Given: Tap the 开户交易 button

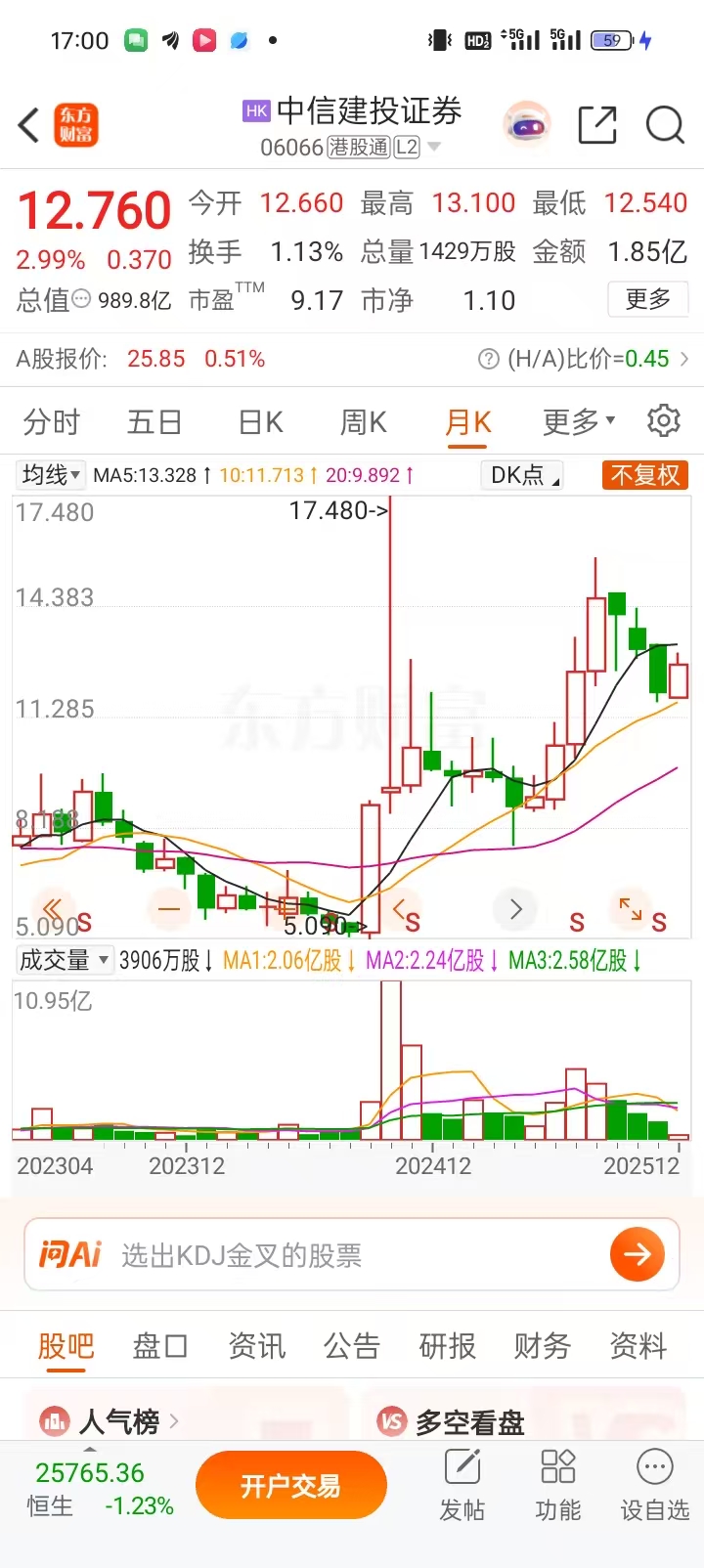Looking at the screenshot, I should [290, 1486].
